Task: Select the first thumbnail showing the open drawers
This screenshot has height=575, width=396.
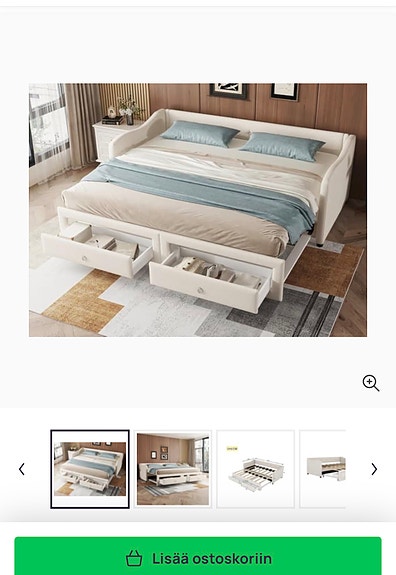Action: tap(90, 469)
